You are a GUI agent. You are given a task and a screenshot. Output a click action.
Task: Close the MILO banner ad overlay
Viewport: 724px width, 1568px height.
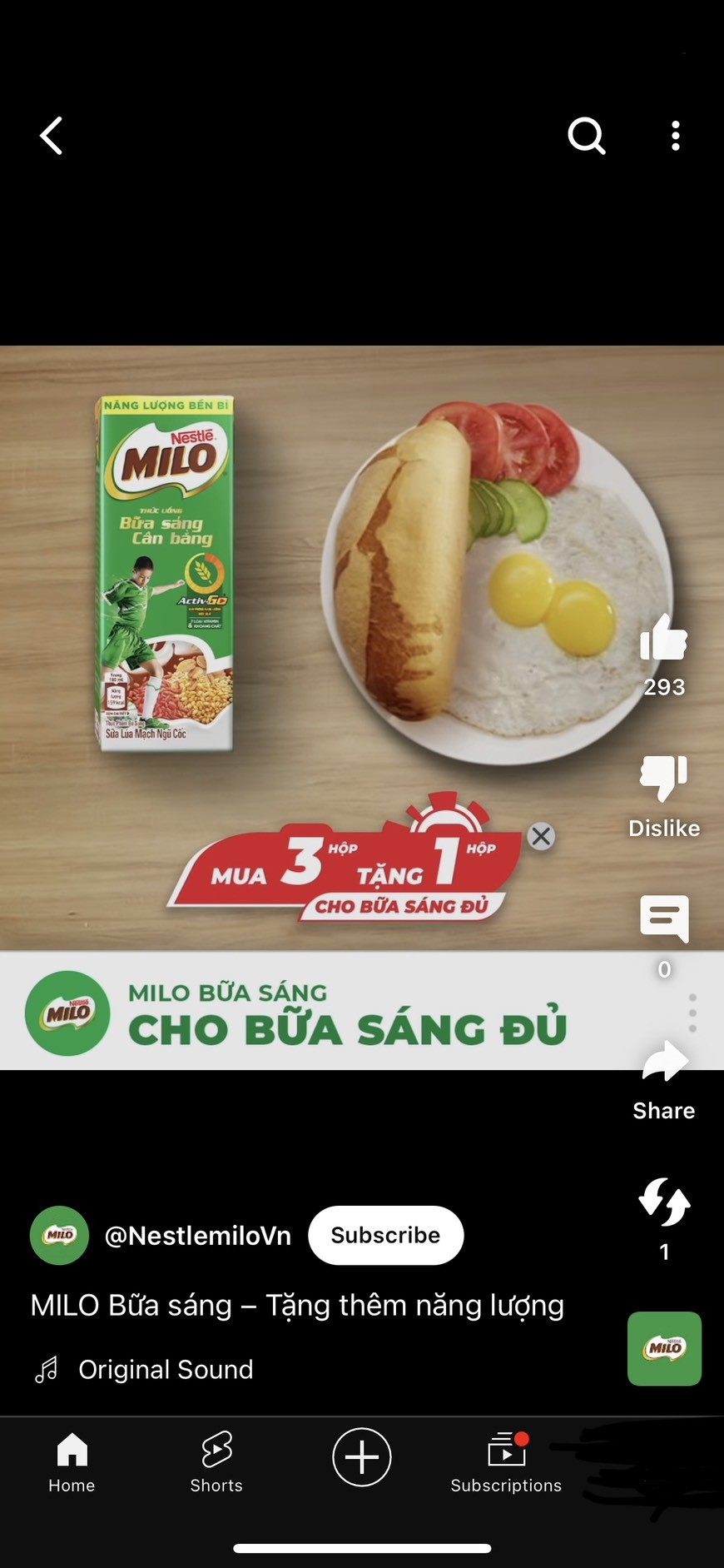(x=541, y=836)
